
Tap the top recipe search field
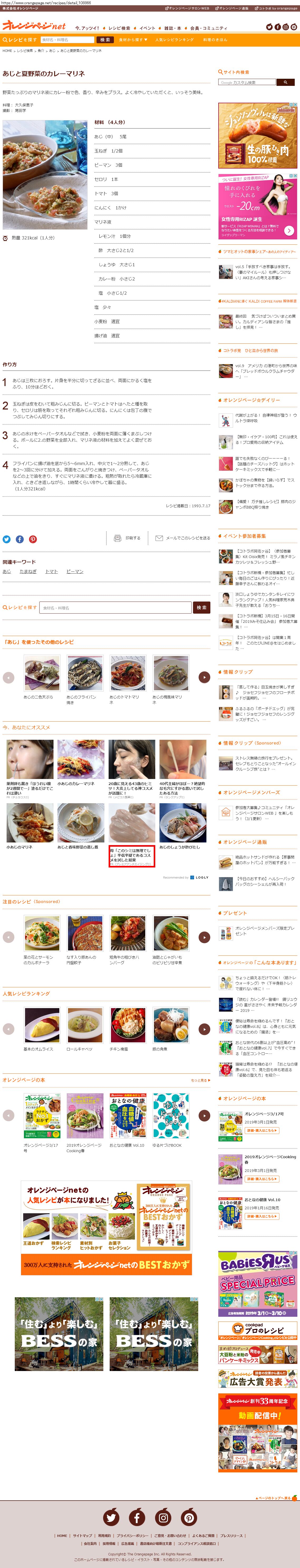tap(67, 40)
